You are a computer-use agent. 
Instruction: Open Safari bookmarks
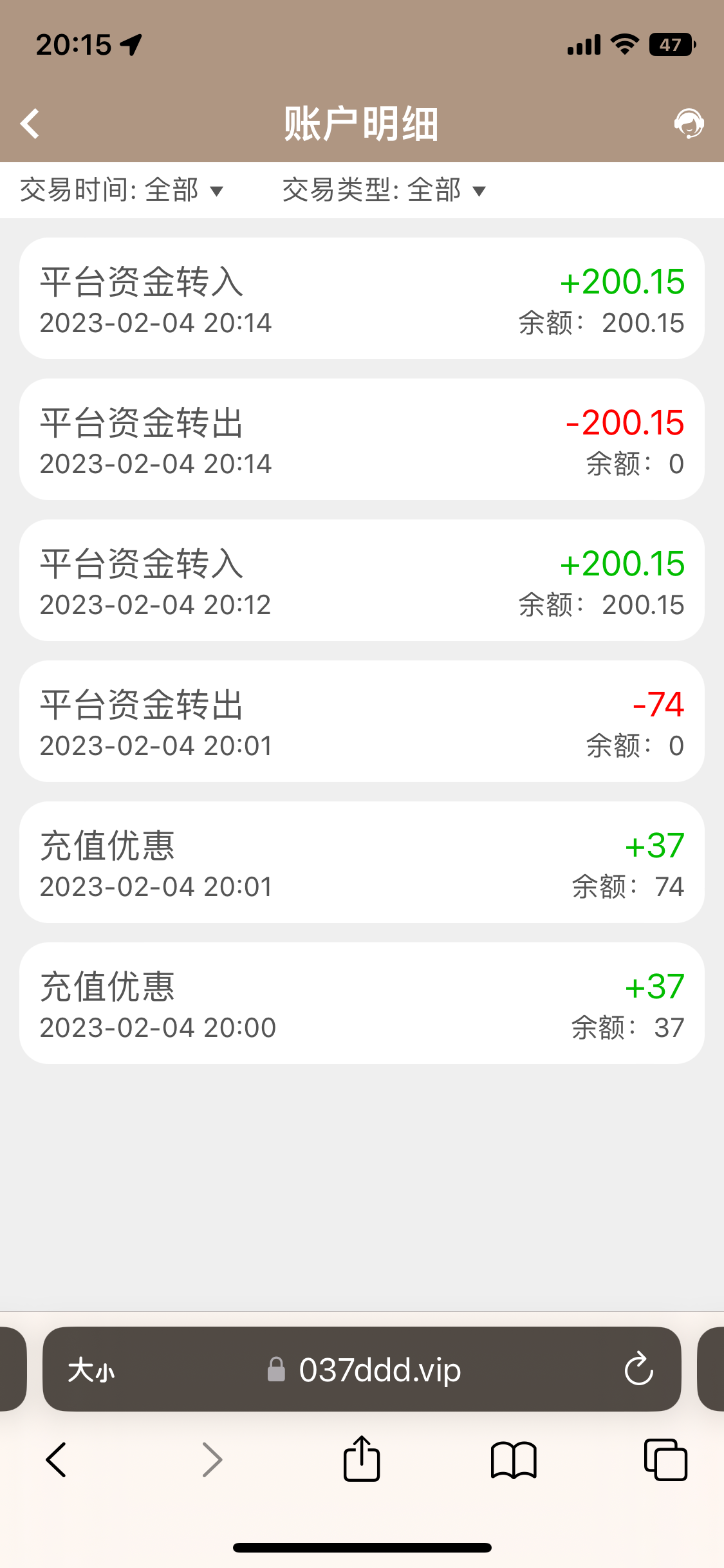click(513, 1460)
